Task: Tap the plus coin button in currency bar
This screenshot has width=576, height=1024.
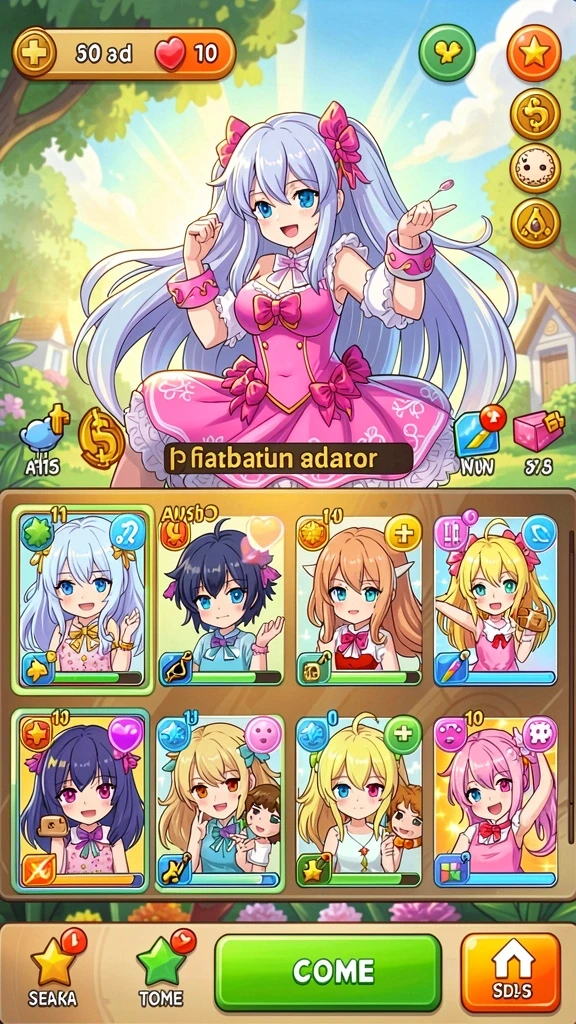Action: (x=33, y=52)
